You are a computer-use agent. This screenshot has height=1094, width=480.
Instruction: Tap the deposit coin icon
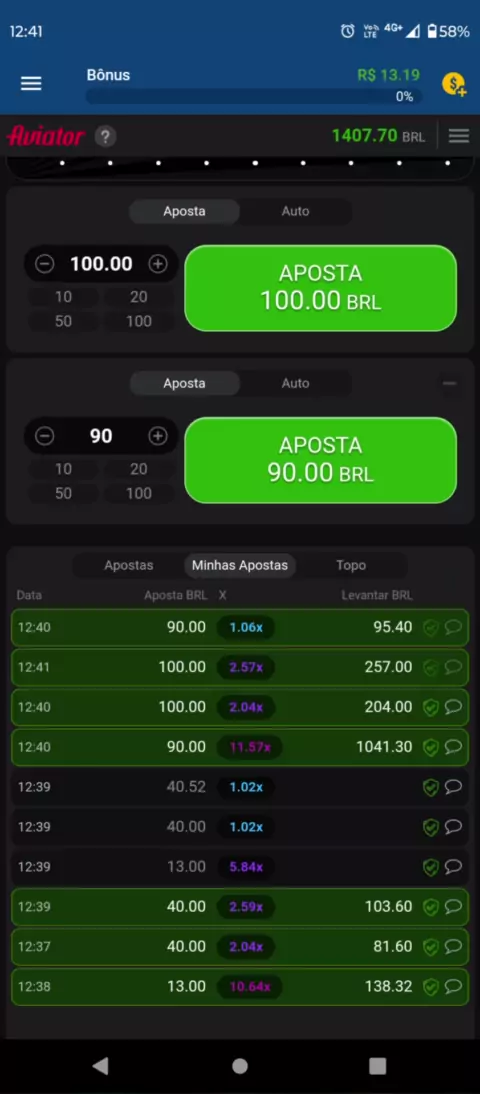click(454, 85)
